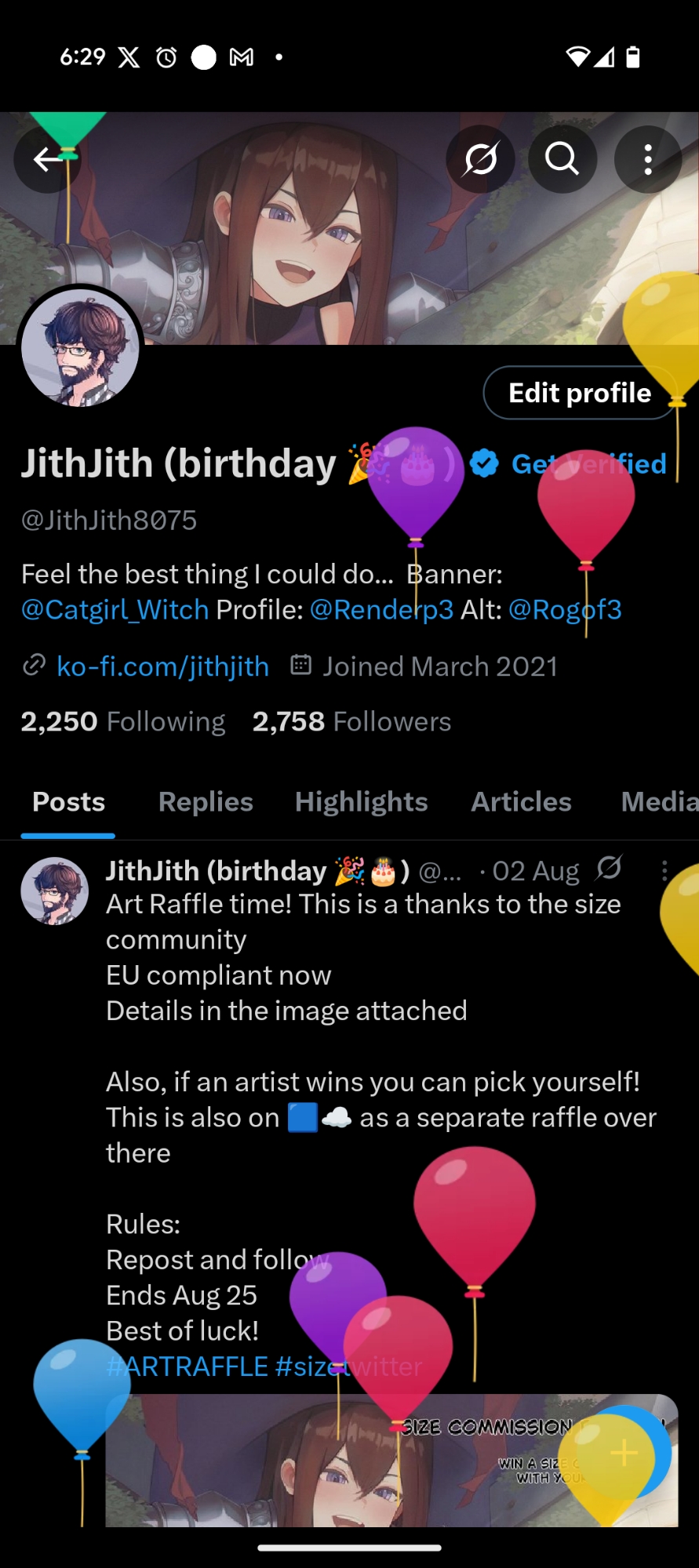Search this profile's posts
The image size is (699, 1568).
click(562, 159)
